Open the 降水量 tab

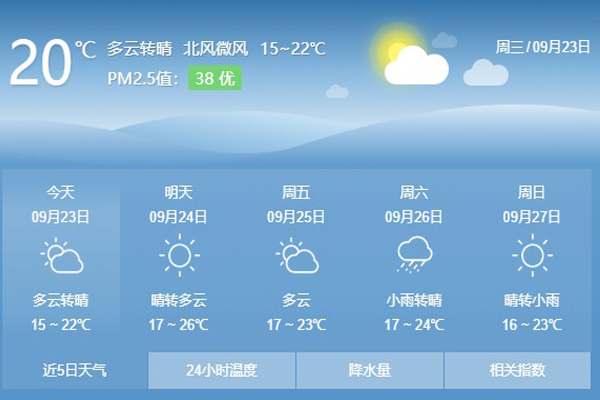pyautogui.click(x=369, y=371)
